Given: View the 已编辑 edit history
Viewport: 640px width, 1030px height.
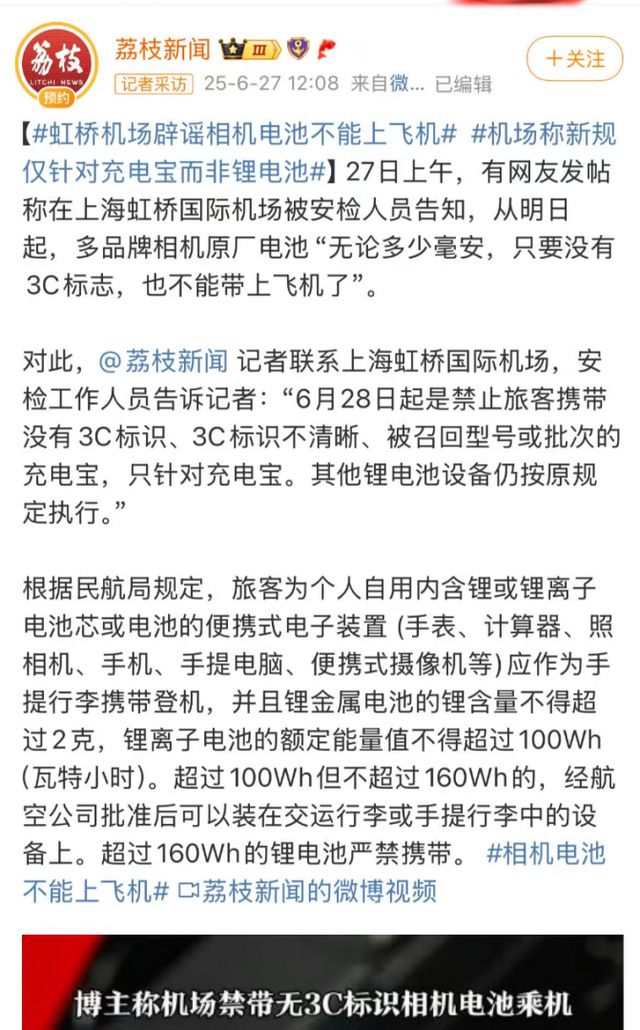Looking at the screenshot, I should click(465, 84).
